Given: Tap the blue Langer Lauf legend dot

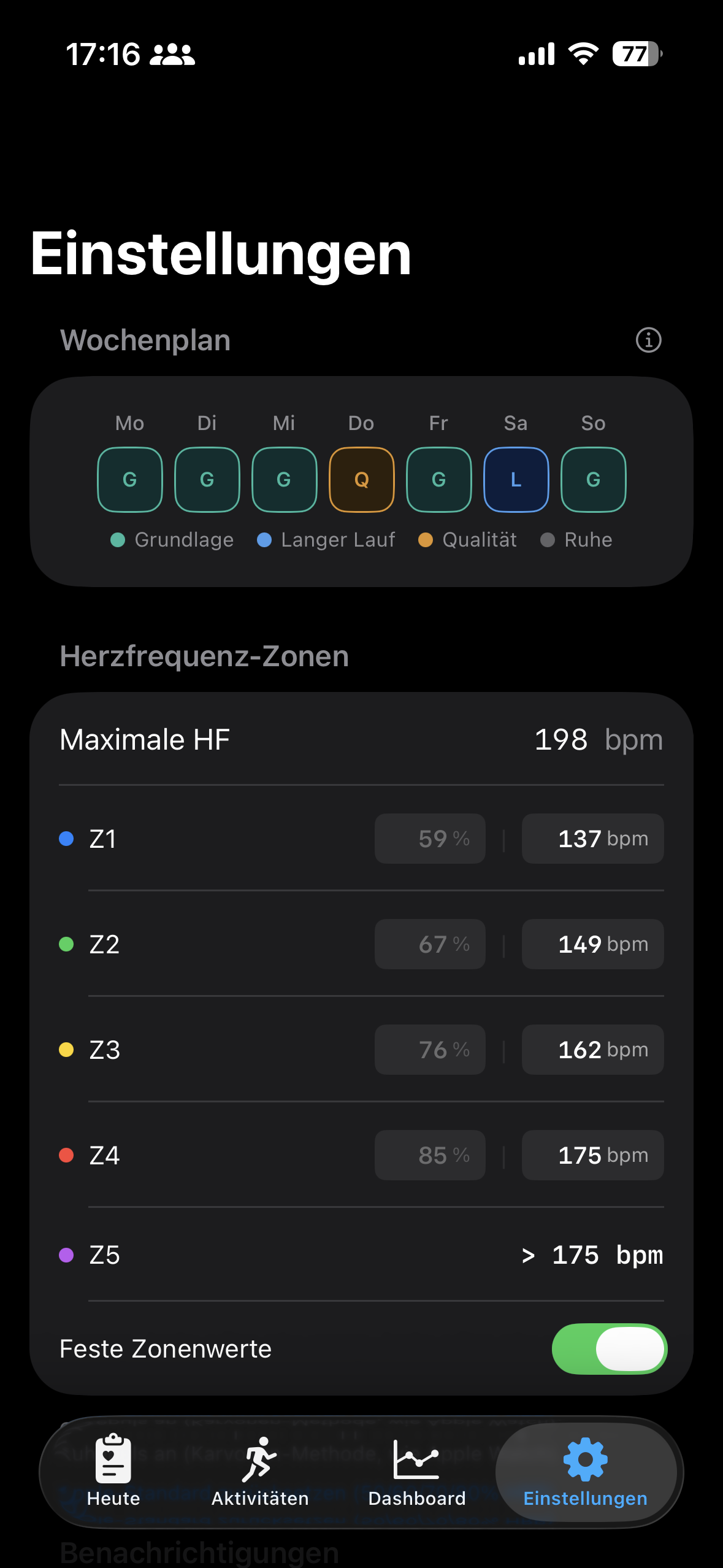Looking at the screenshot, I should [264, 540].
